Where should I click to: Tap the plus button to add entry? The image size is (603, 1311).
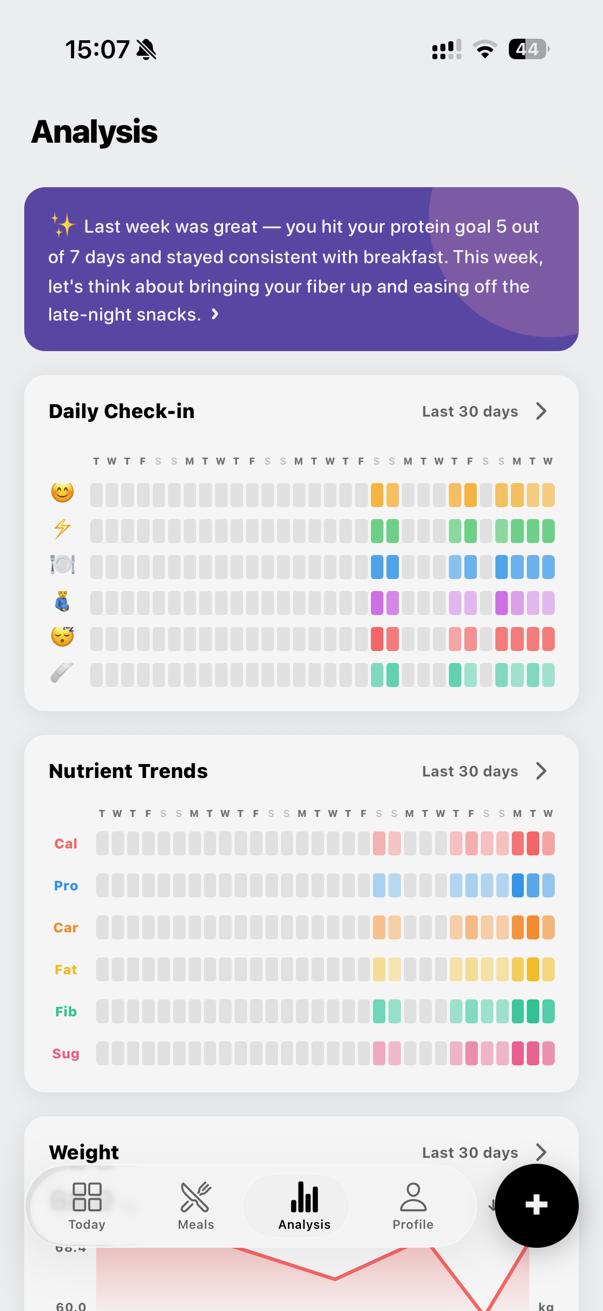tap(536, 1205)
